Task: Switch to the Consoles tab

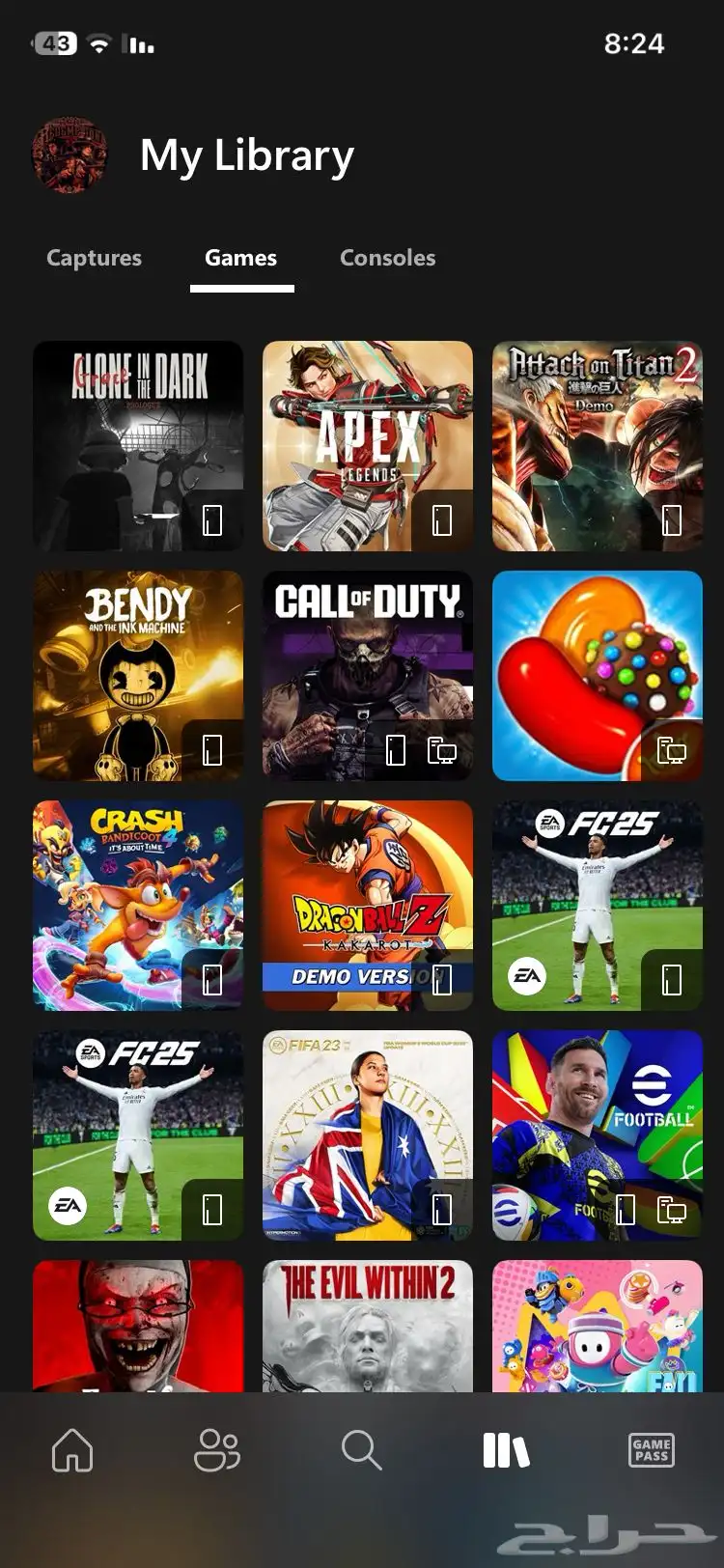Action: (387, 258)
